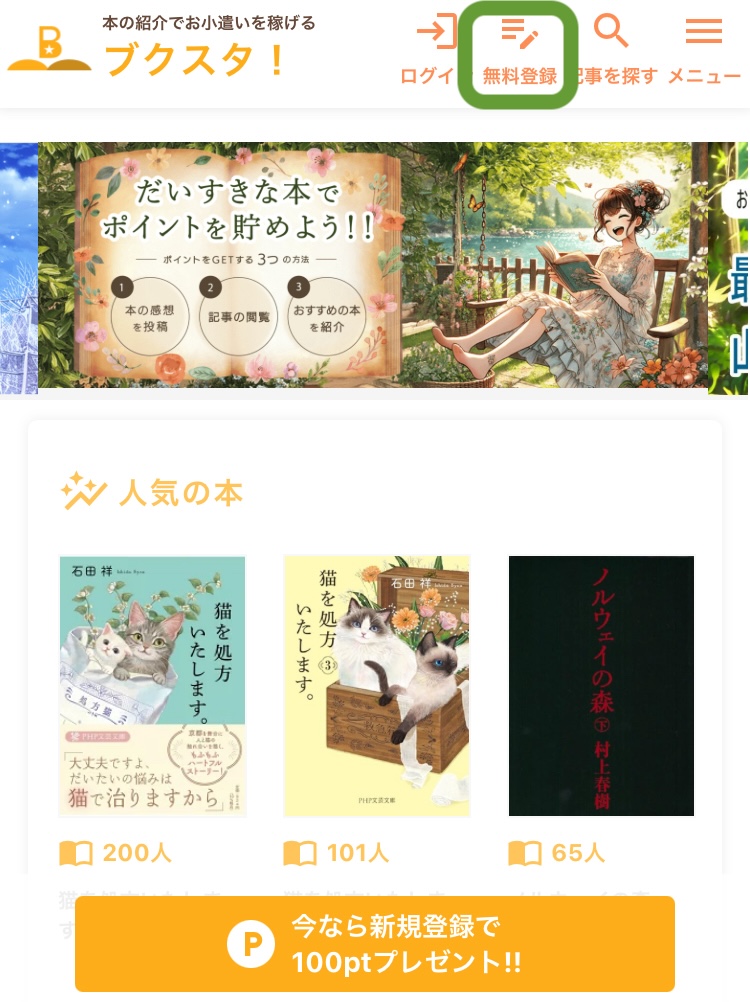The image size is (750, 1002).
Task: Click the reader count icon showing 101人
Action: tap(300, 852)
